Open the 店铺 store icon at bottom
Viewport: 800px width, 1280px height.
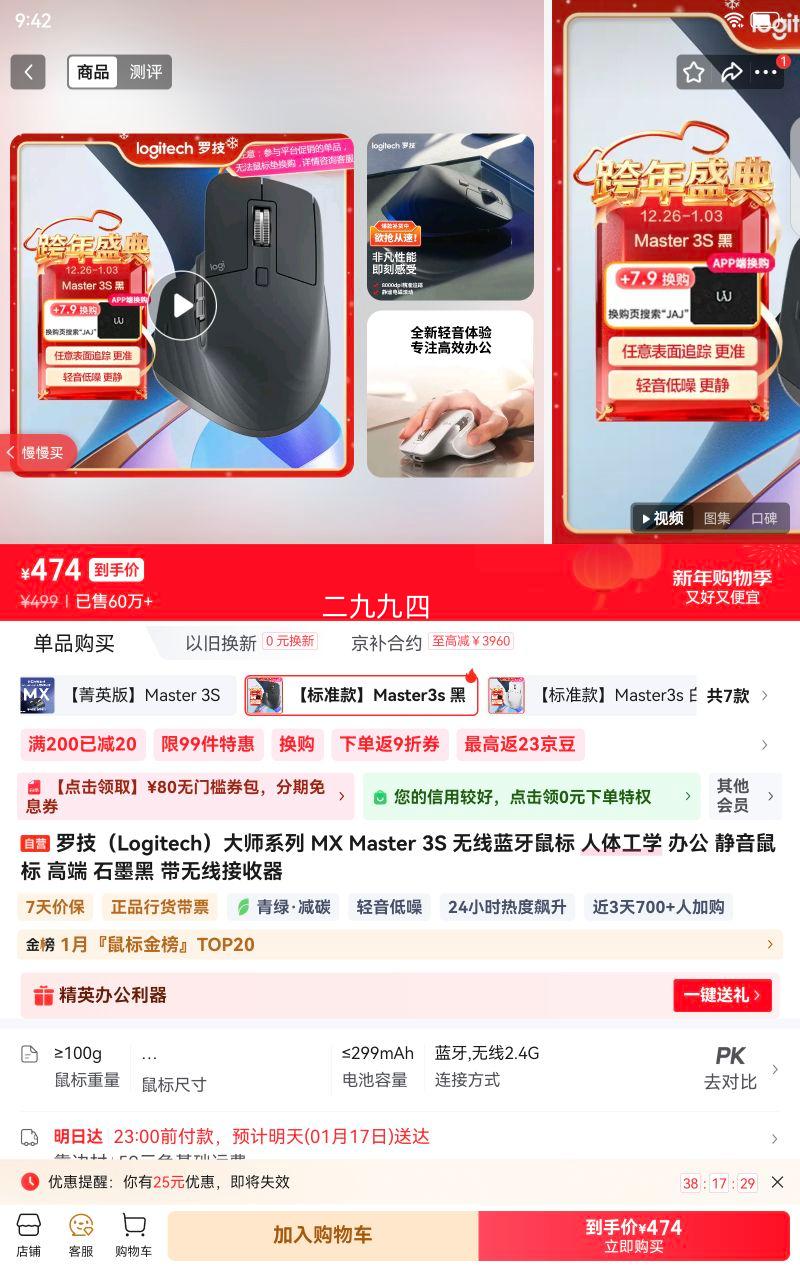pos(29,1234)
